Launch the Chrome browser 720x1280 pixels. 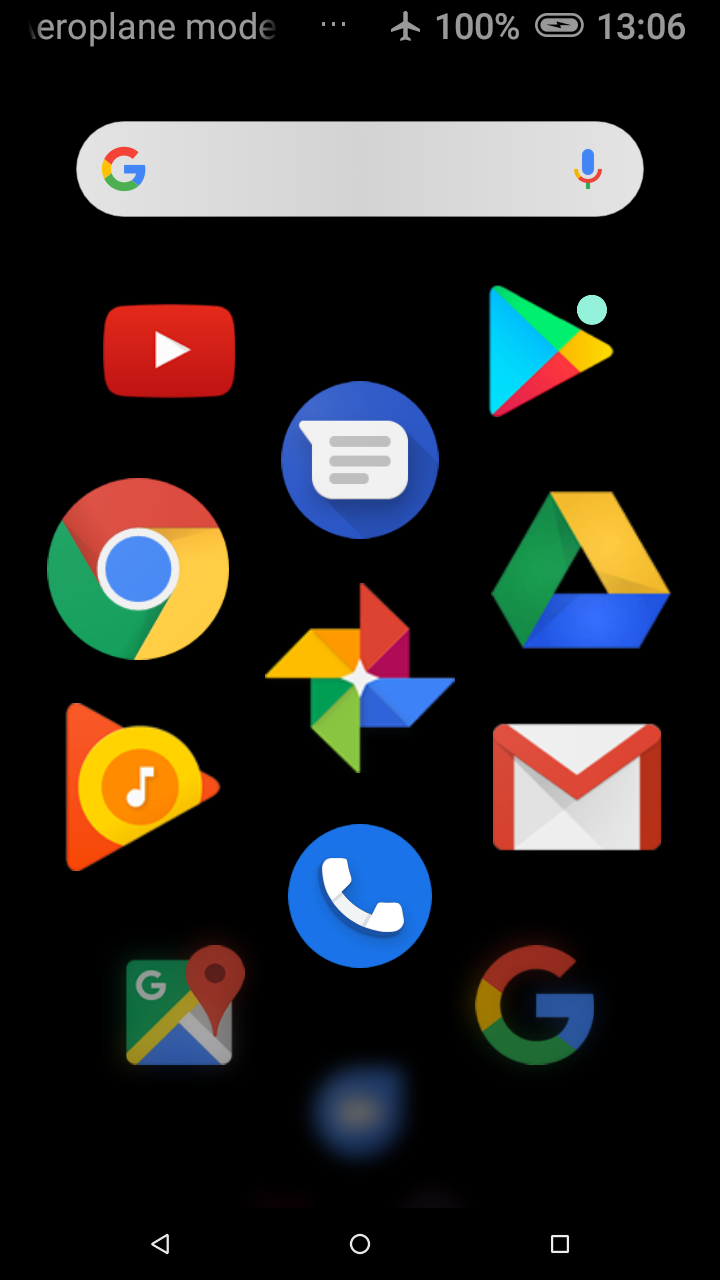pos(138,569)
